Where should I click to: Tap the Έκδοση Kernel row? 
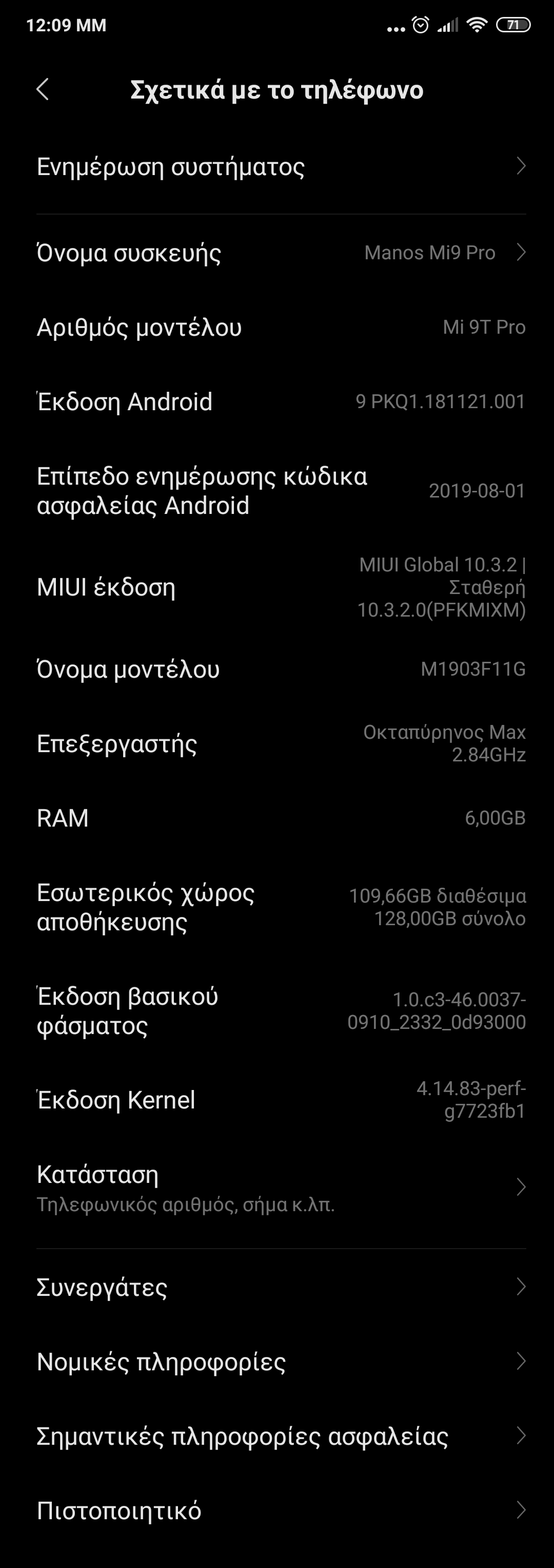click(276, 1100)
